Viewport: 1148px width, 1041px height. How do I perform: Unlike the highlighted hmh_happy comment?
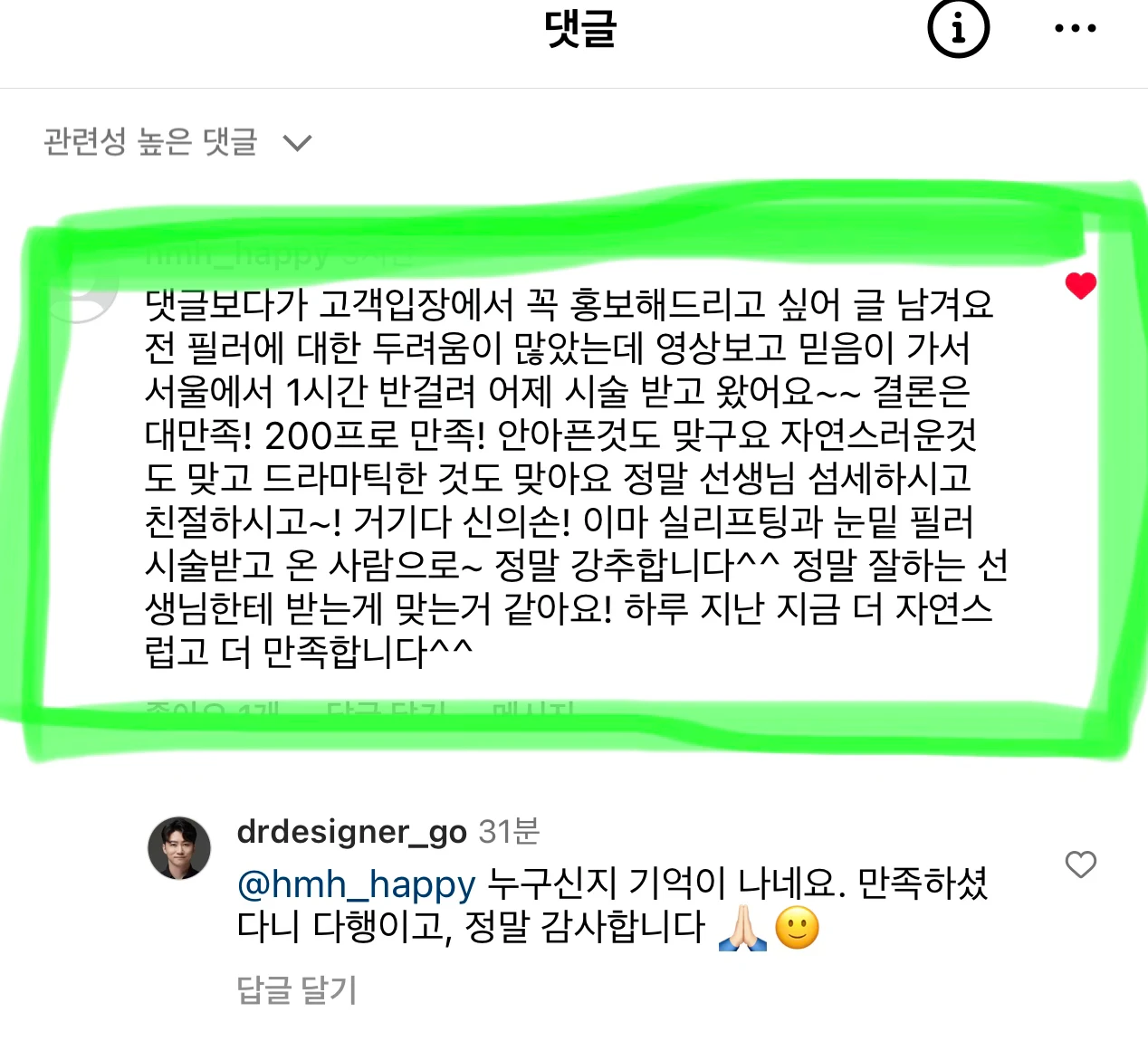1080,285
